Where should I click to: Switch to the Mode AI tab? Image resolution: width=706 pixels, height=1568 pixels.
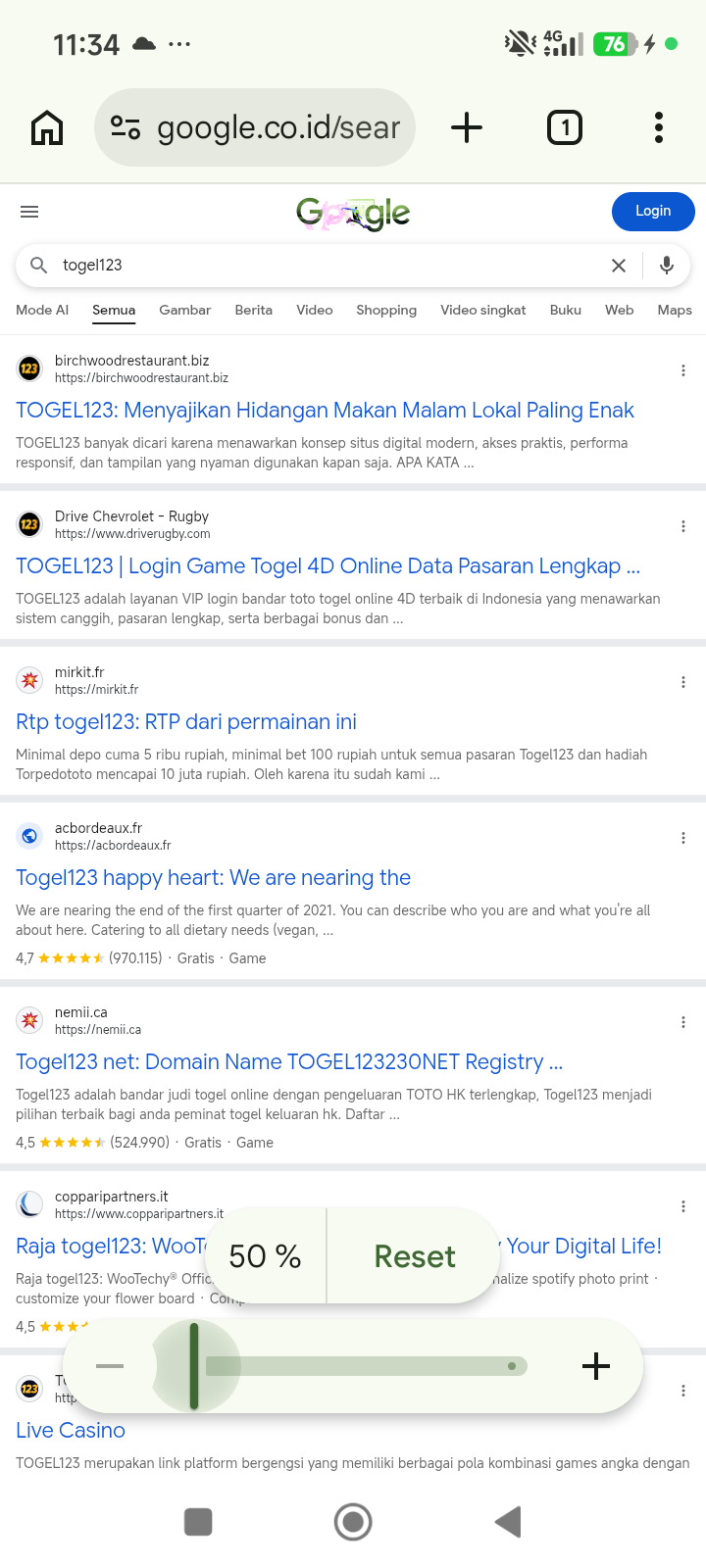click(42, 310)
